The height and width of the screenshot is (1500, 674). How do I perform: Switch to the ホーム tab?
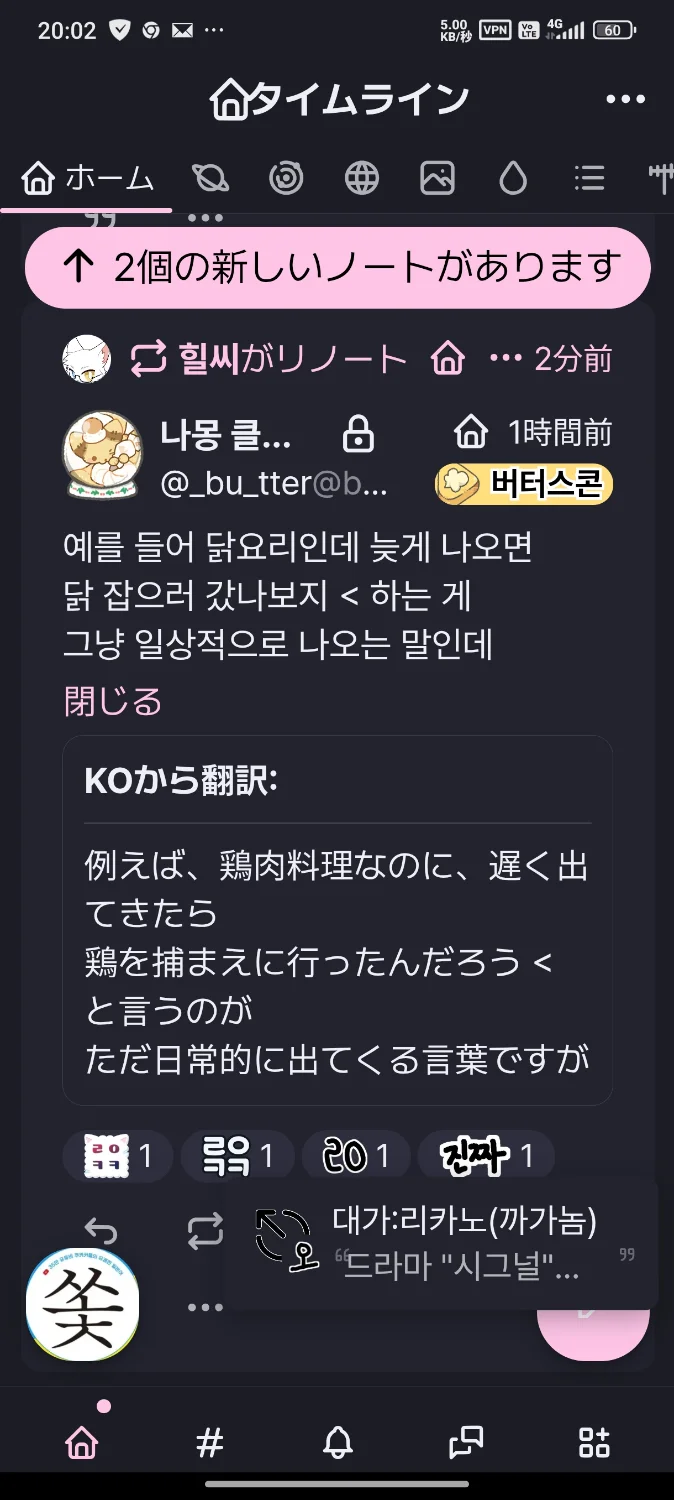[88, 179]
